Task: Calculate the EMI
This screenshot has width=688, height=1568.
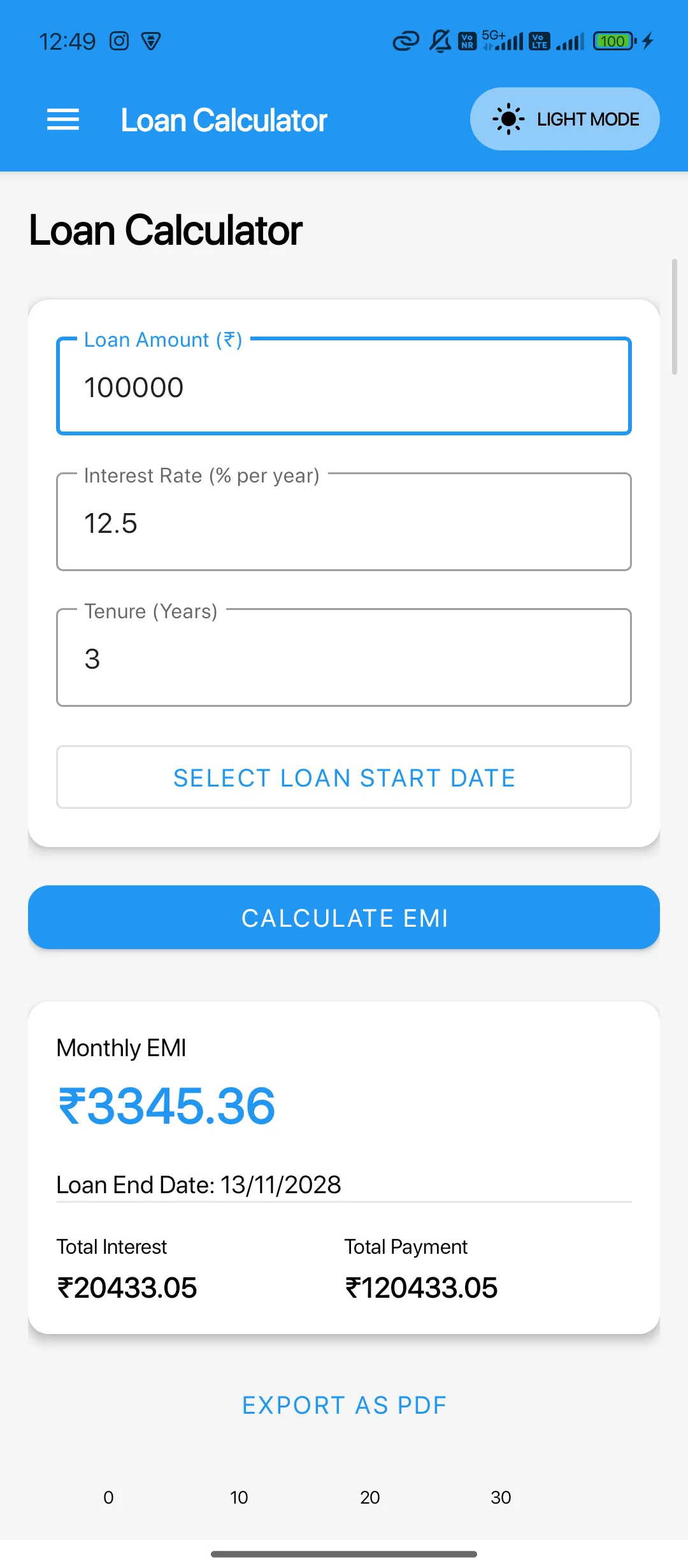Action: pyautogui.click(x=344, y=917)
